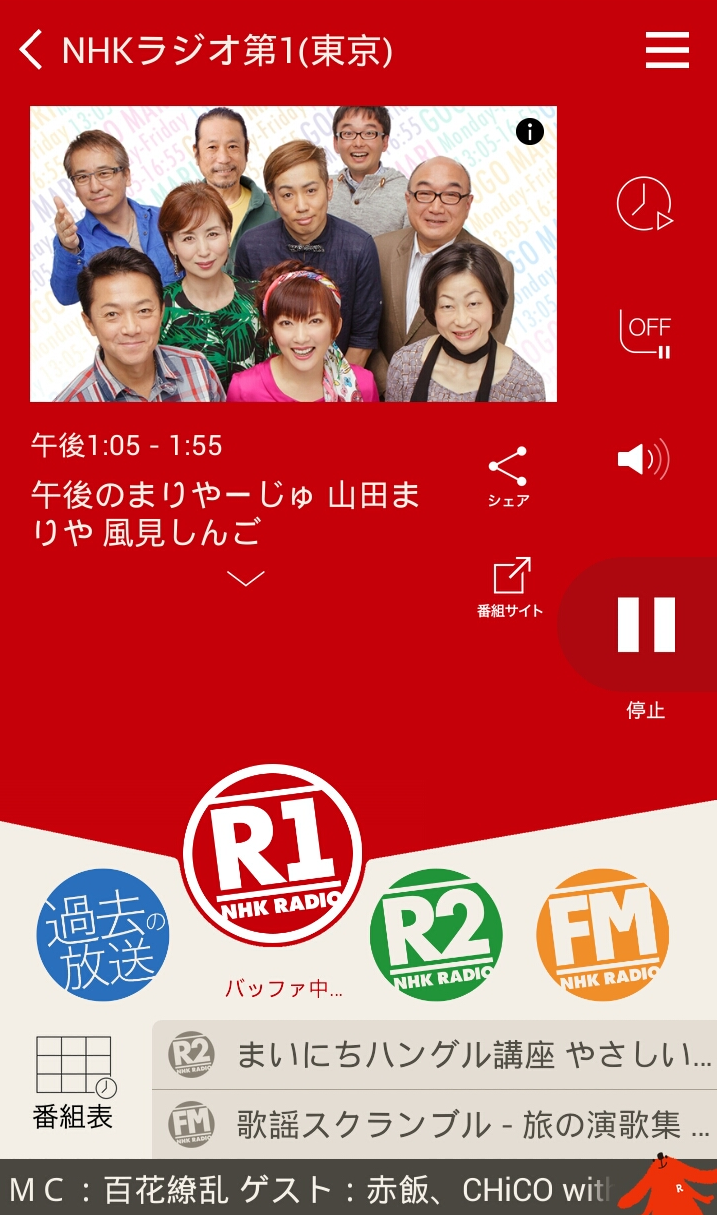Open R2 row まいにちハングル講座
Viewport: 717px width, 1215px height.
point(435,1055)
